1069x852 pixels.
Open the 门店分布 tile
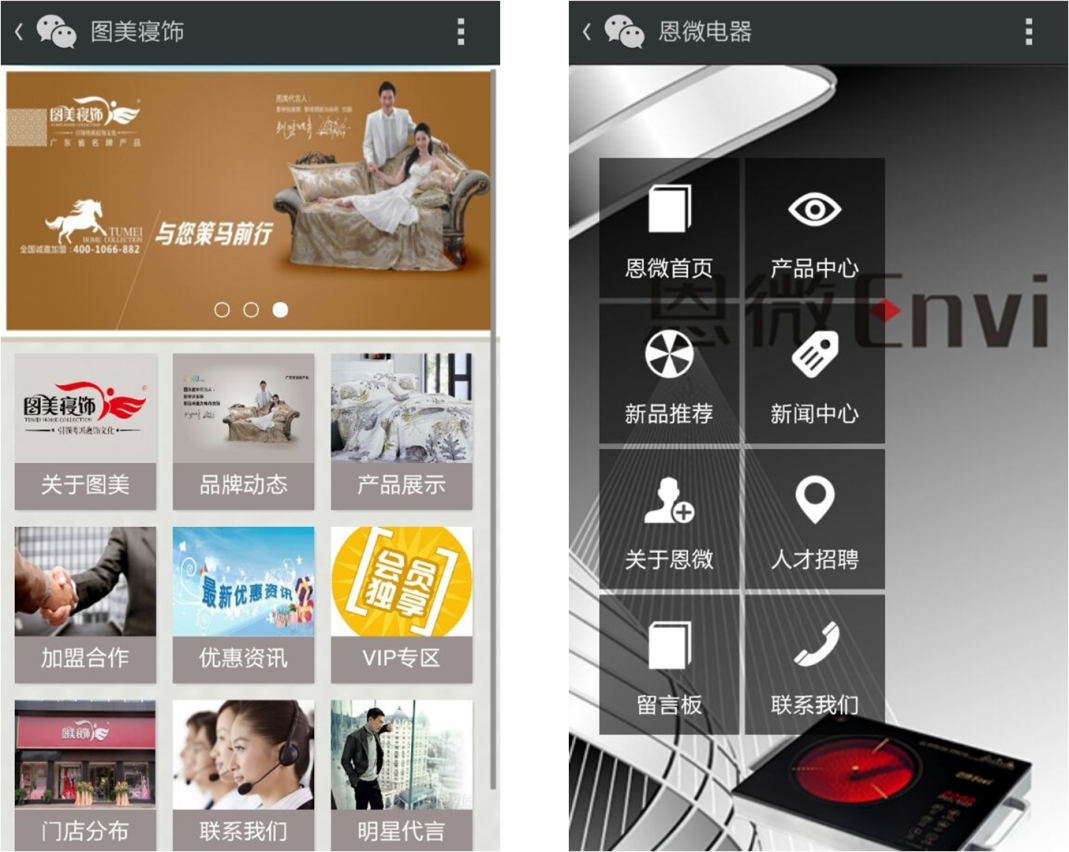pos(85,775)
